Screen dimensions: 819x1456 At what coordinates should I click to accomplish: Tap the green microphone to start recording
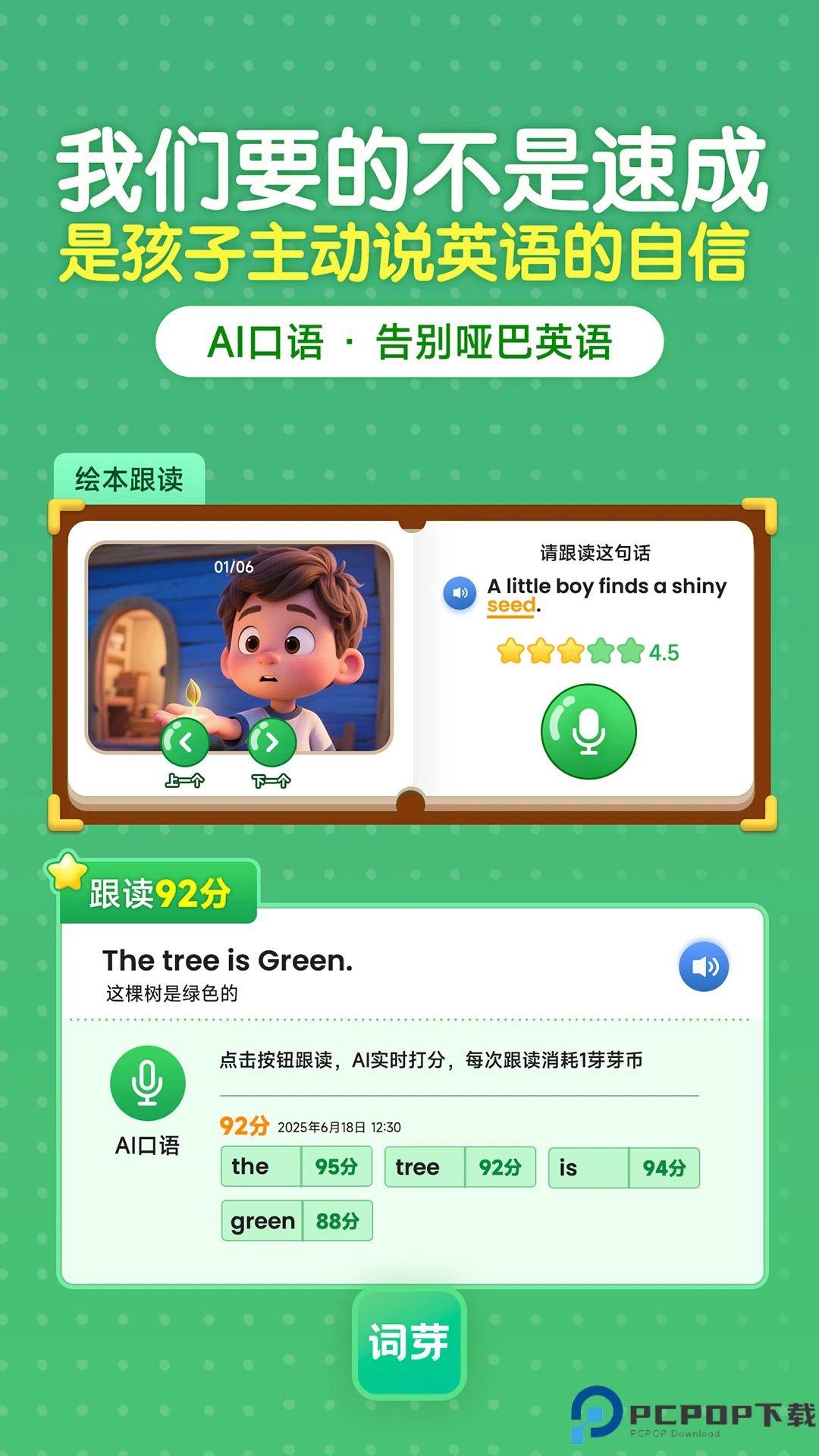click(588, 730)
